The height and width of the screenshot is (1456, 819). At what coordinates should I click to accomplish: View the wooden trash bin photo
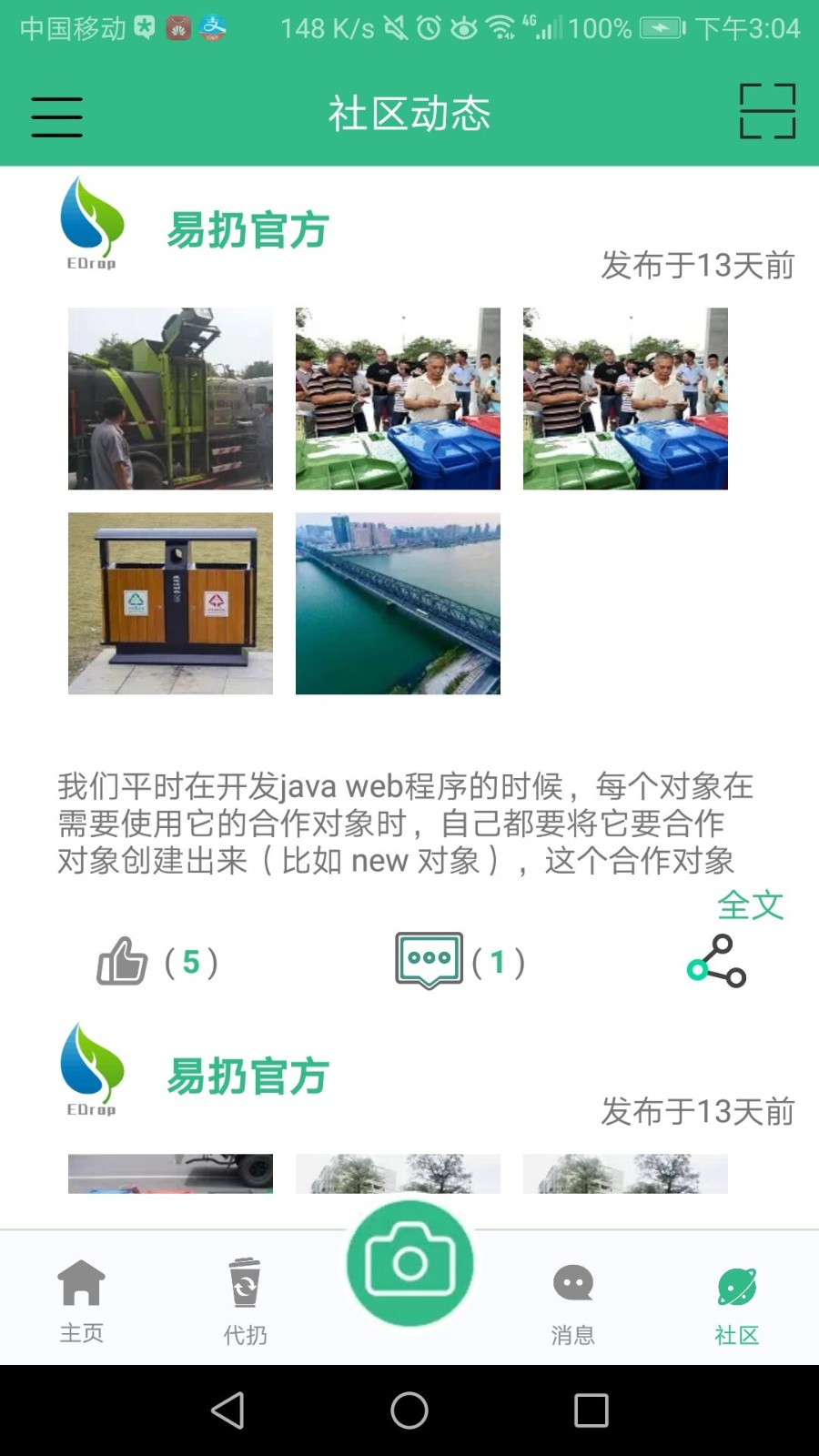[x=170, y=603]
